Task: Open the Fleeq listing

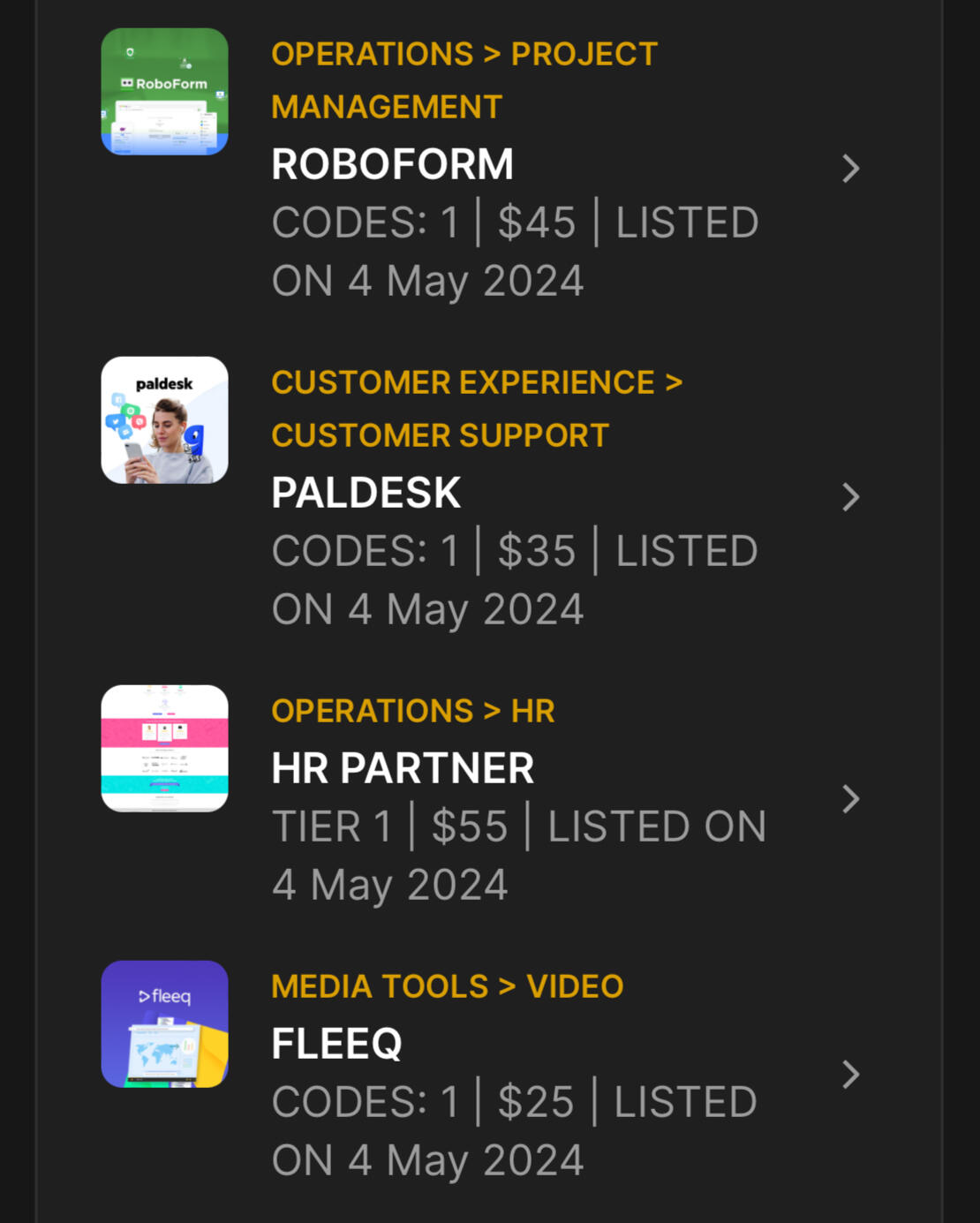Action: click(336, 1044)
